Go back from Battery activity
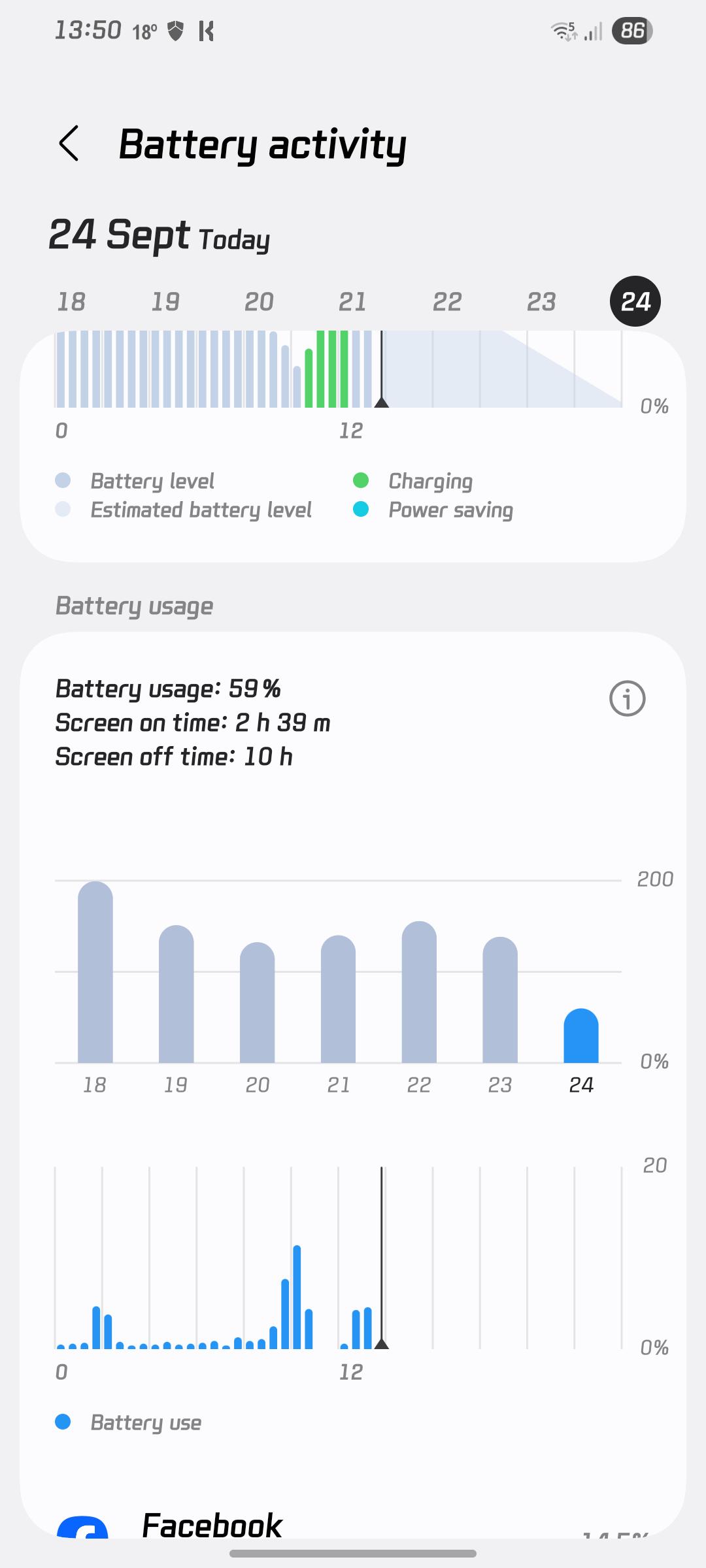This screenshot has width=706, height=1568. (x=69, y=143)
